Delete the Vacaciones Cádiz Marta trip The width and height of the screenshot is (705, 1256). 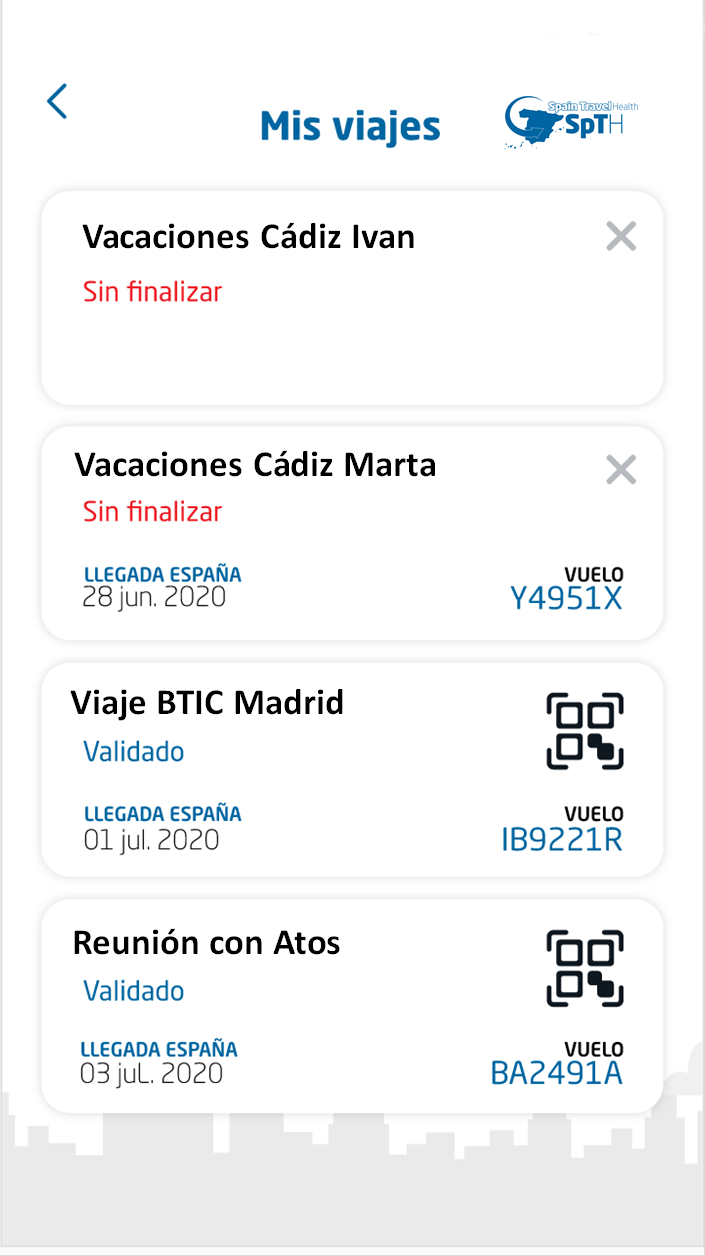(621, 469)
